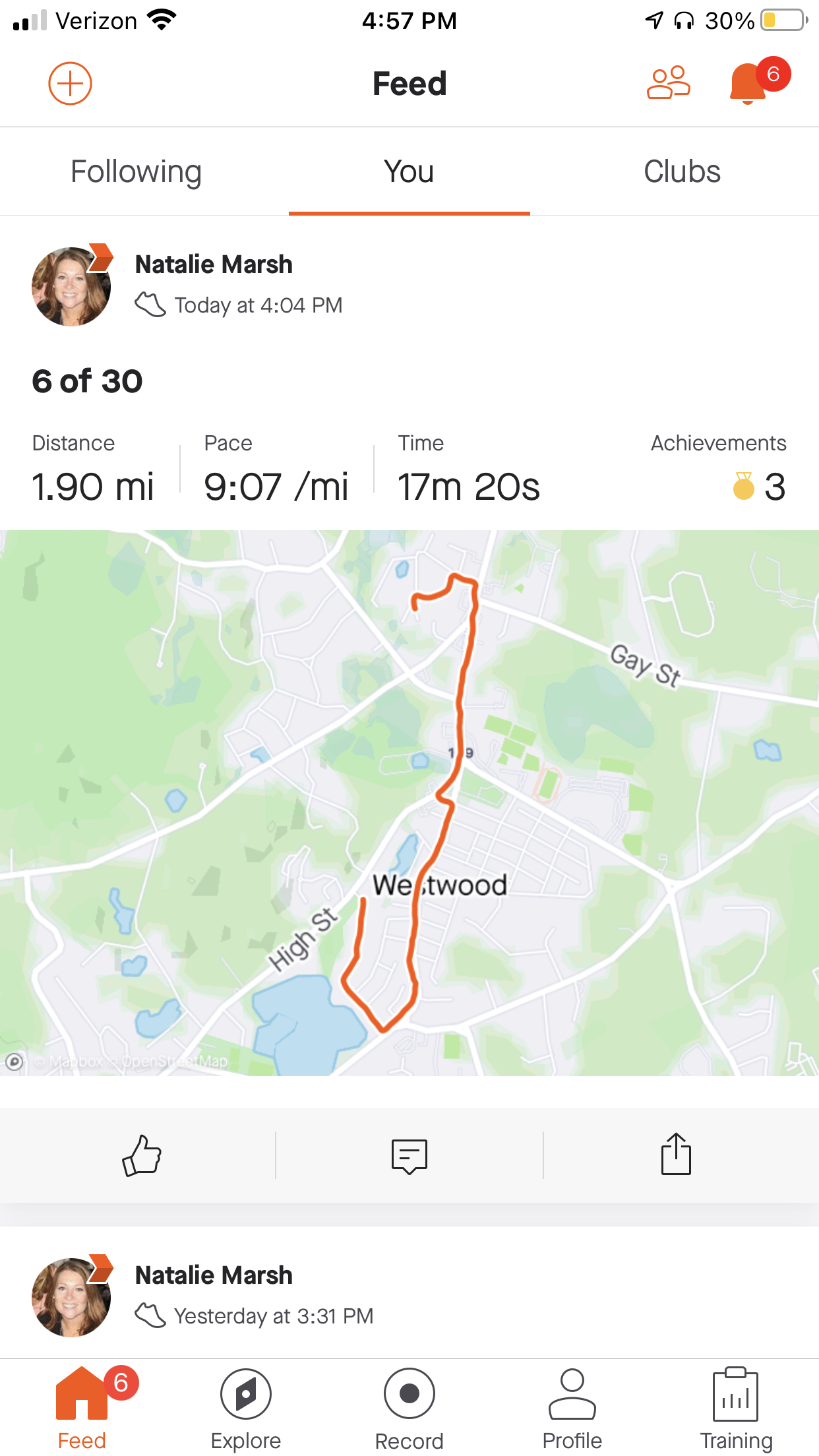Open the activity from Yesterday at 3:31 PM
This screenshot has height=1456, width=819.
273,1316
